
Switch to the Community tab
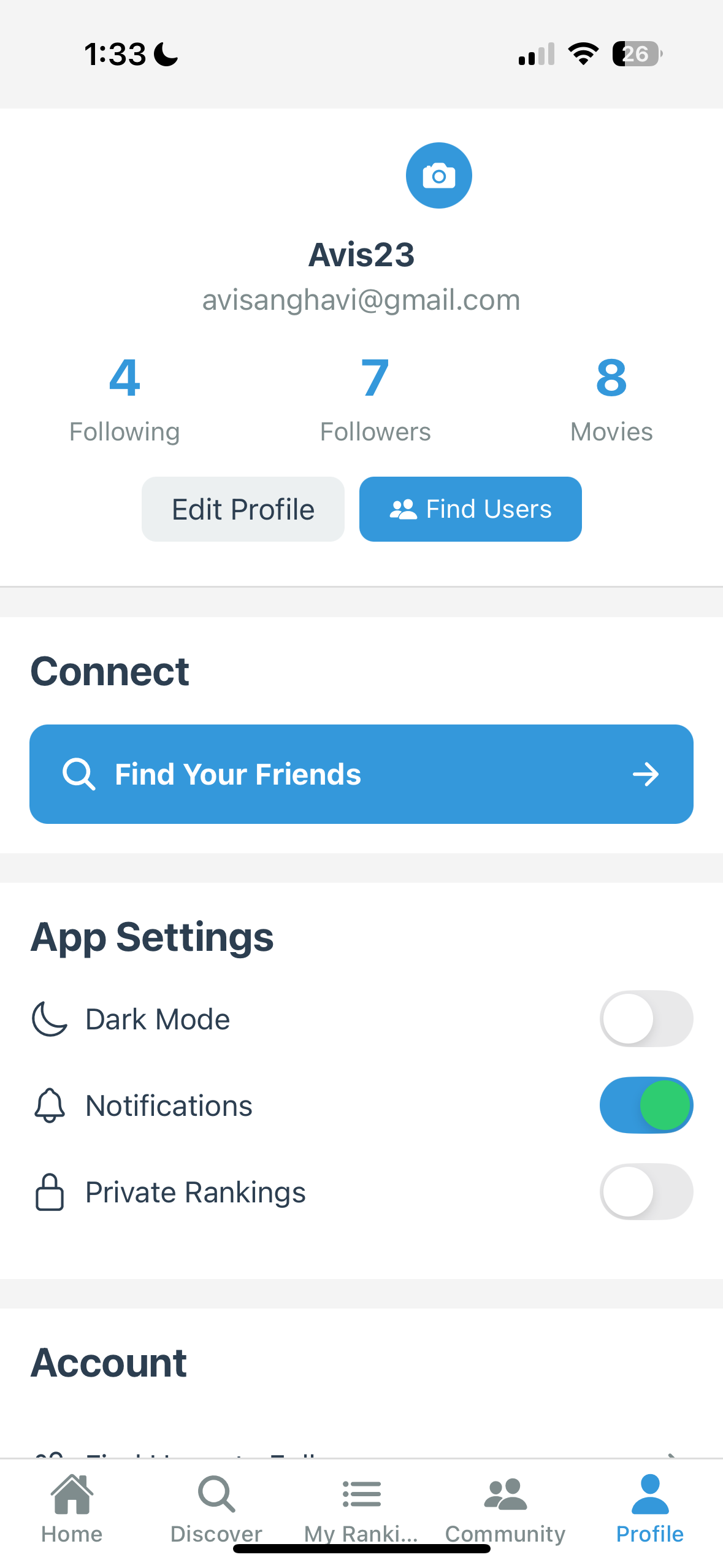pyautogui.click(x=505, y=1509)
